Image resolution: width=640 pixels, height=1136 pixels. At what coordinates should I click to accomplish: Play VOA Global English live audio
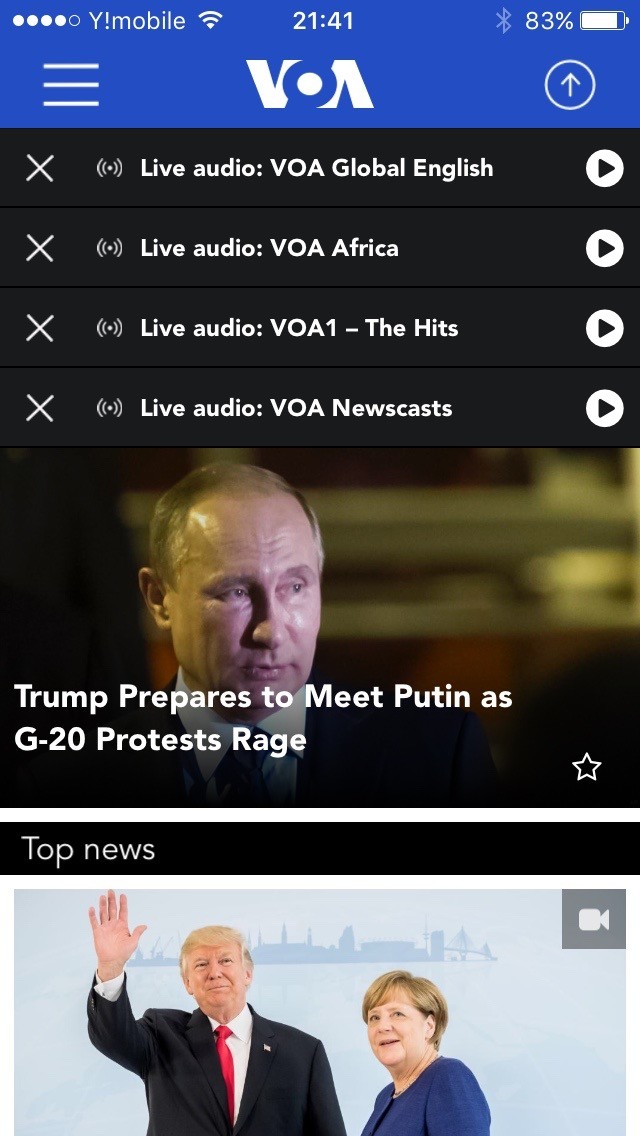point(604,168)
